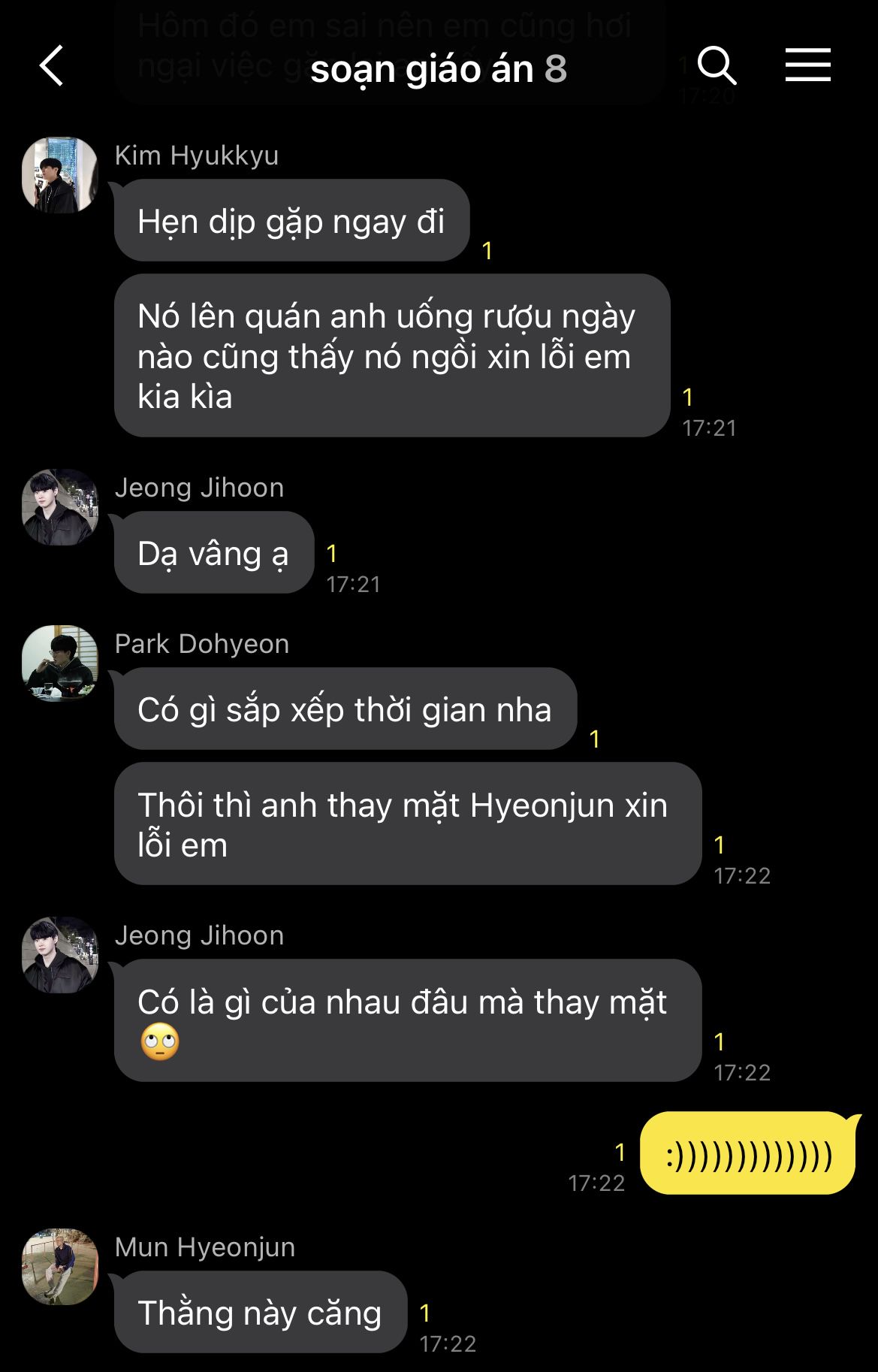Image resolution: width=878 pixels, height=1372 pixels.
Task: Search within this chat
Action: pyautogui.click(x=717, y=65)
